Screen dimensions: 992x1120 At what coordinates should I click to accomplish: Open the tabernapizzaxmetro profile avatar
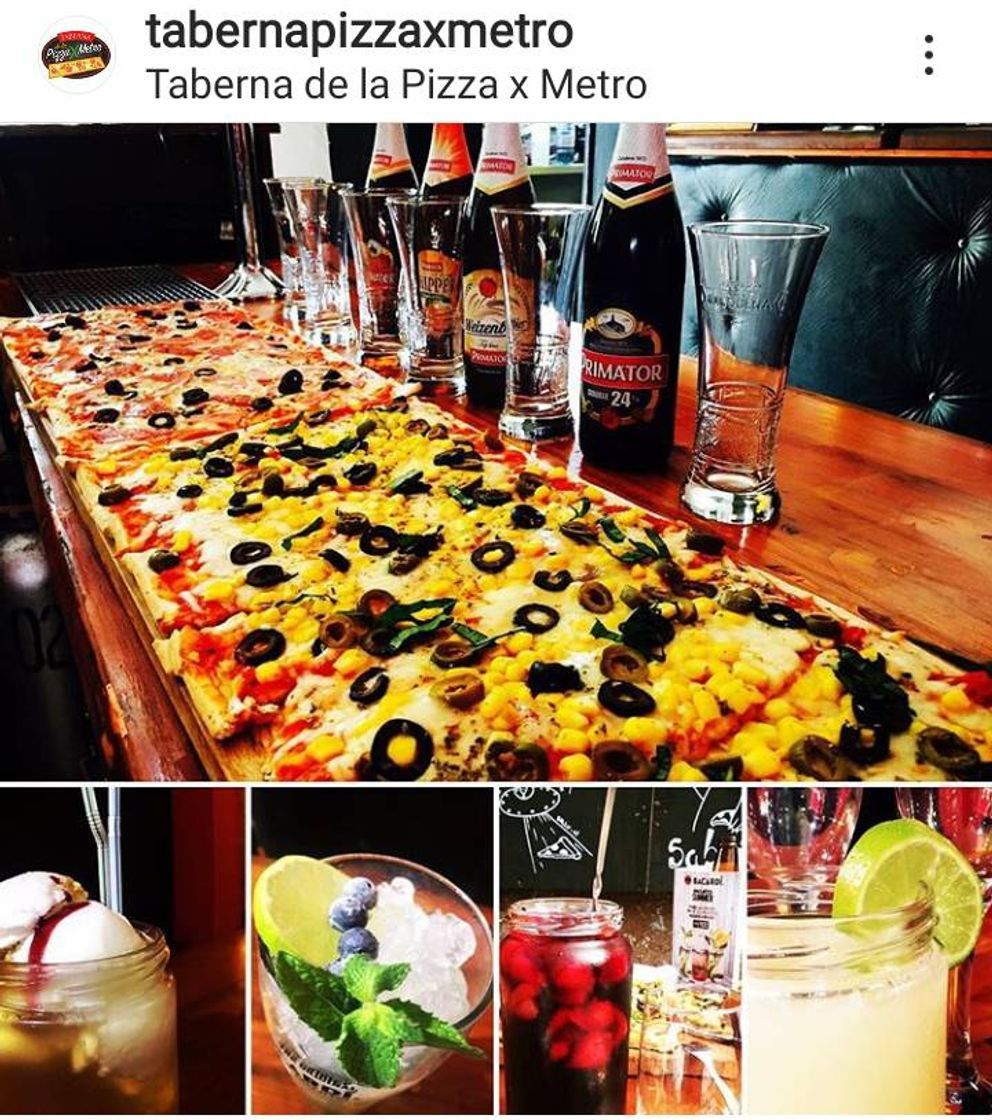[x=77, y=55]
